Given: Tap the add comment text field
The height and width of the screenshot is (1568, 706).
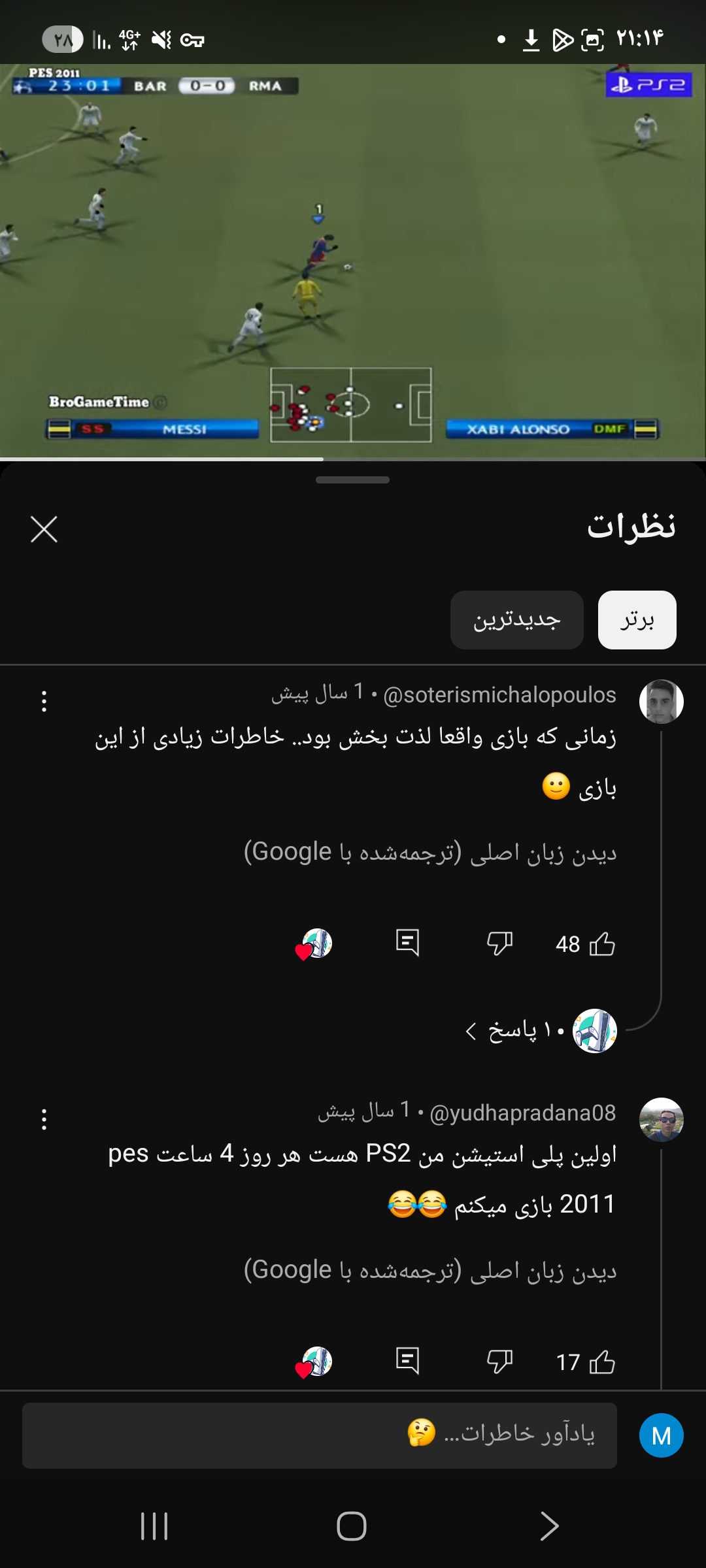Looking at the screenshot, I should click(x=319, y=1435).
